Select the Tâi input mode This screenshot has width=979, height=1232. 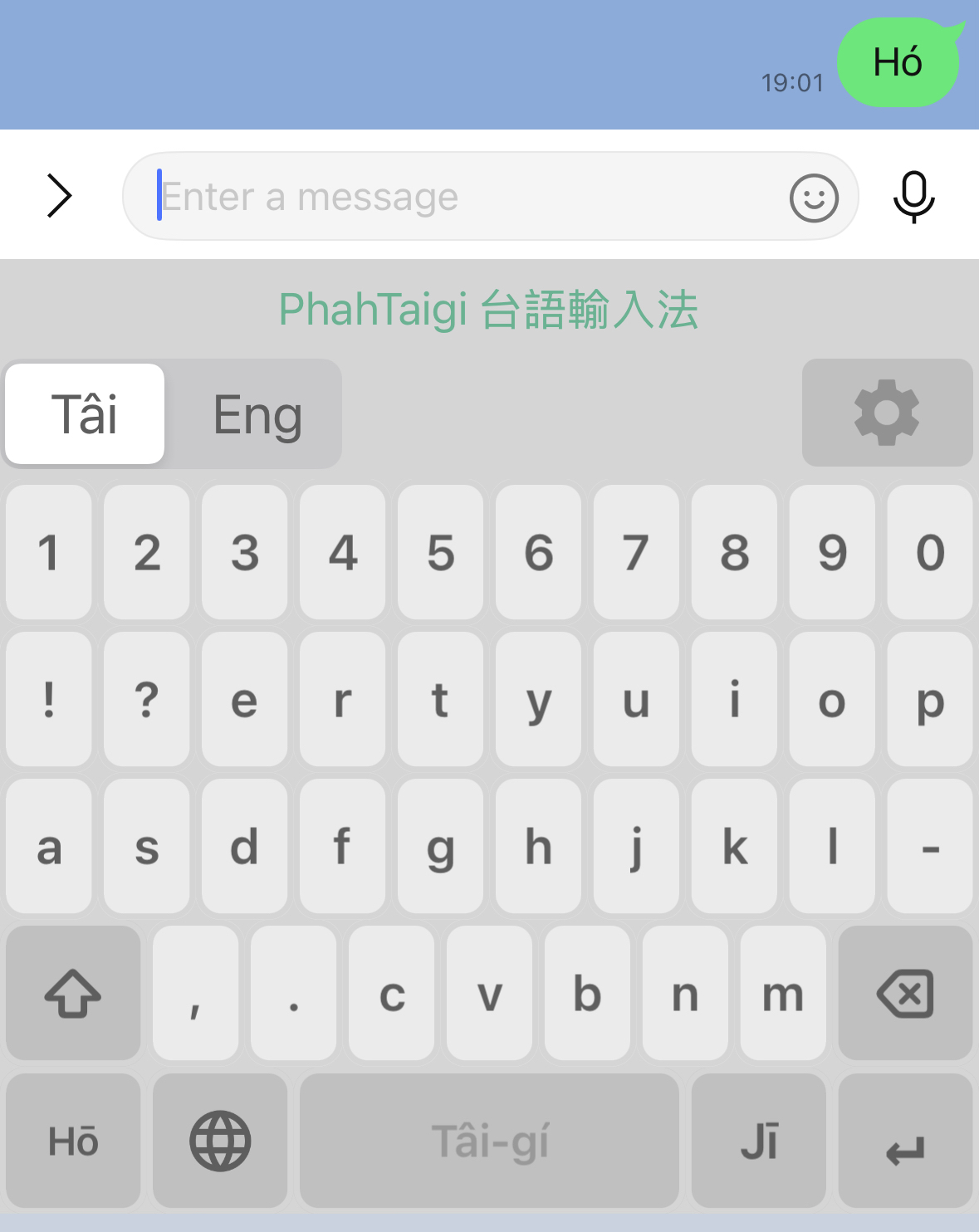click(85, 414)
